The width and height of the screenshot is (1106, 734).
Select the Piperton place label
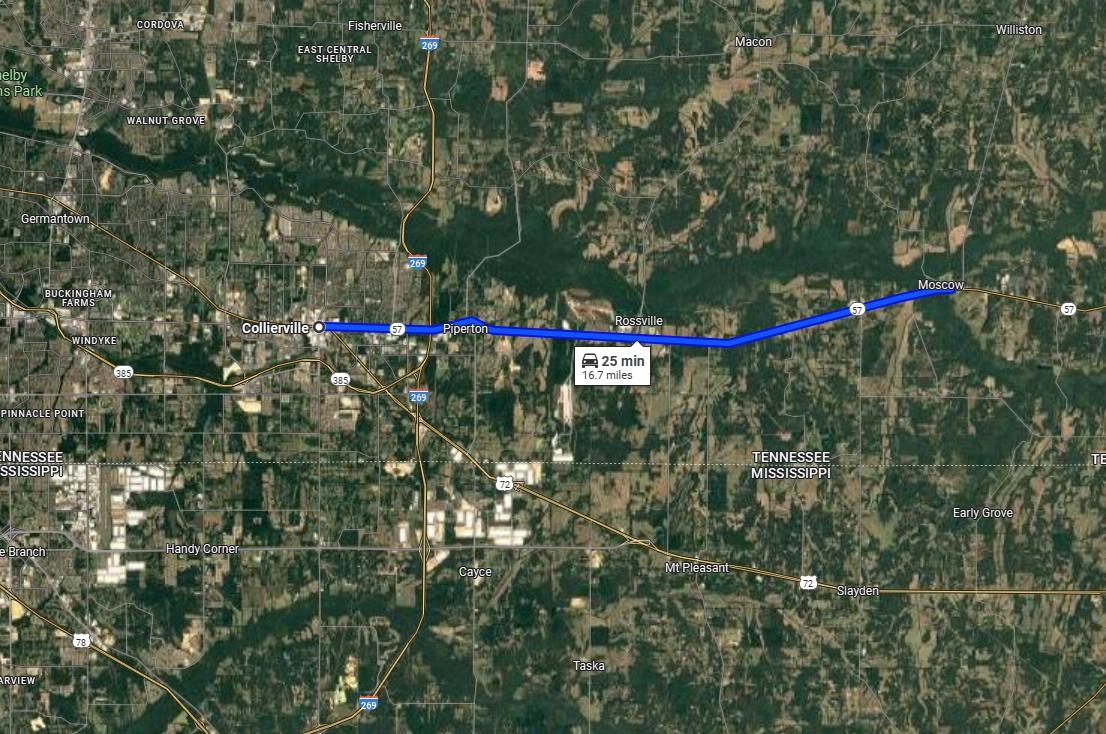[465, 328]
